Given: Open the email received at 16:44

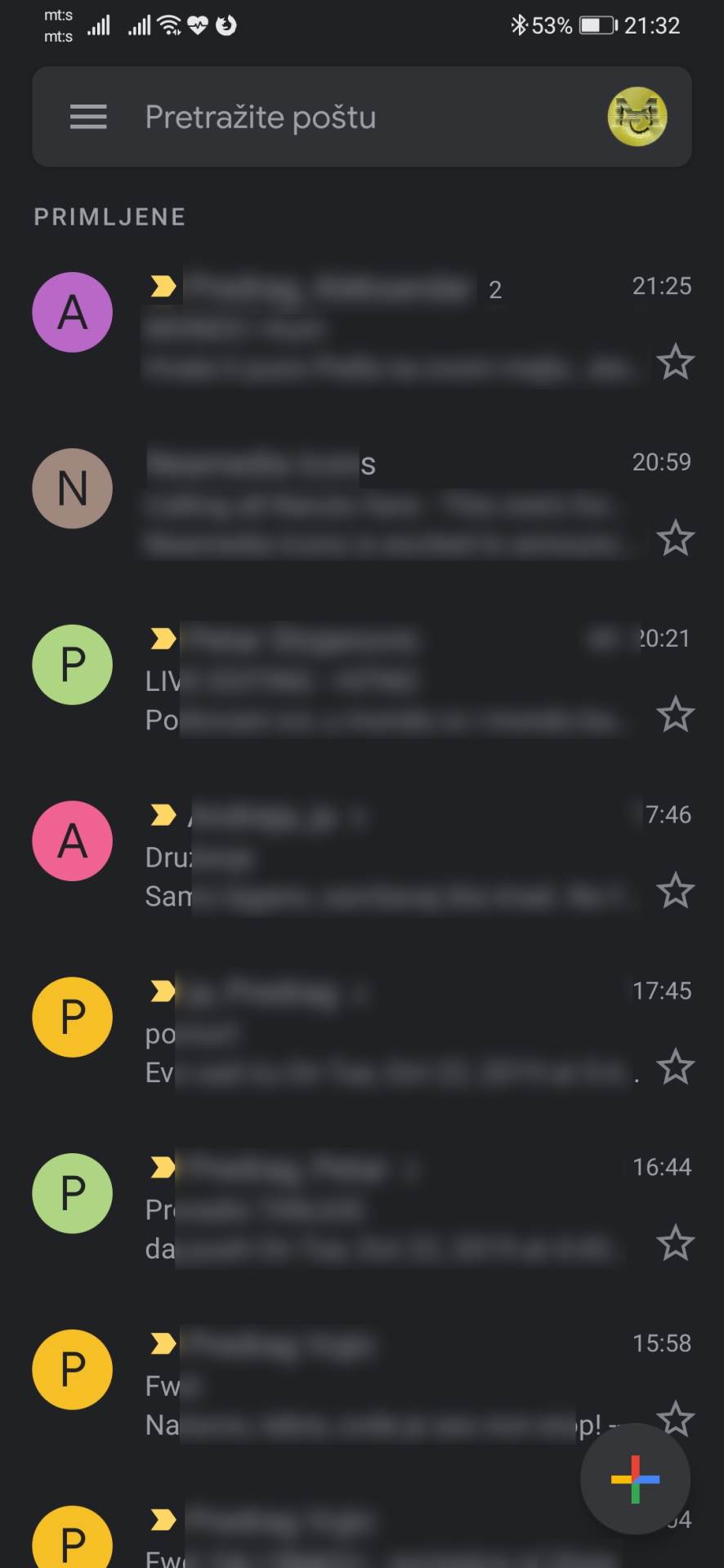Looking at the screenshot, I should tap(384, 1208).
